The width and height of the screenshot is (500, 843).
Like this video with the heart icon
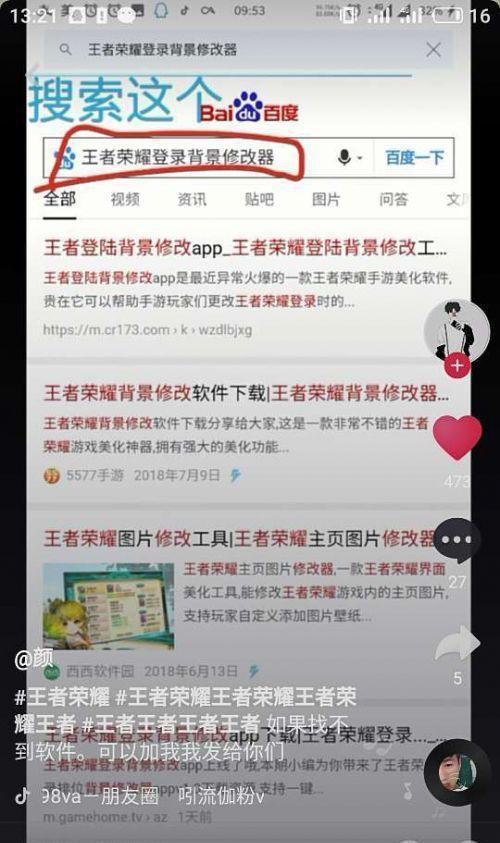tap(457, 437)
